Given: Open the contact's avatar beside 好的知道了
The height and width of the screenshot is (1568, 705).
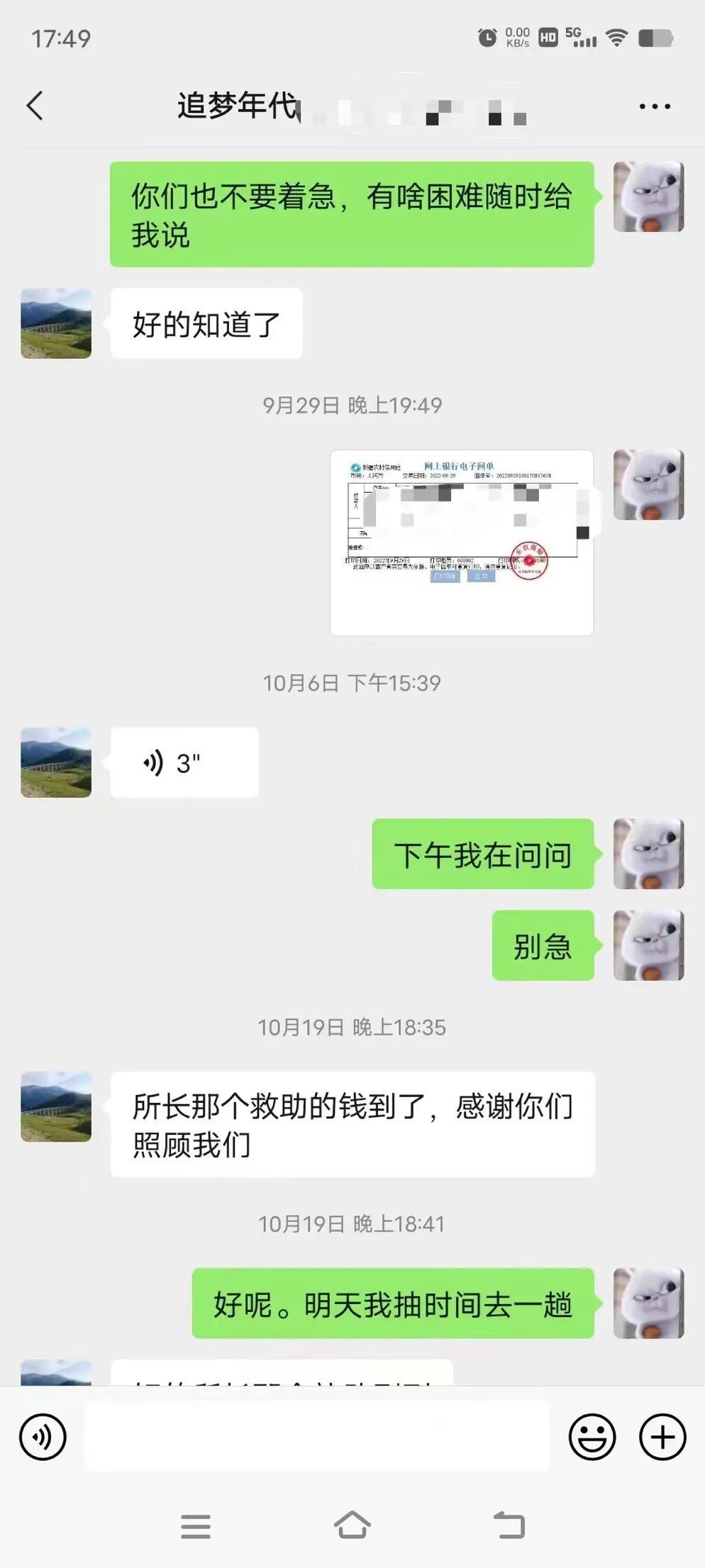Looking at the screenshot, I should point(56,323).
